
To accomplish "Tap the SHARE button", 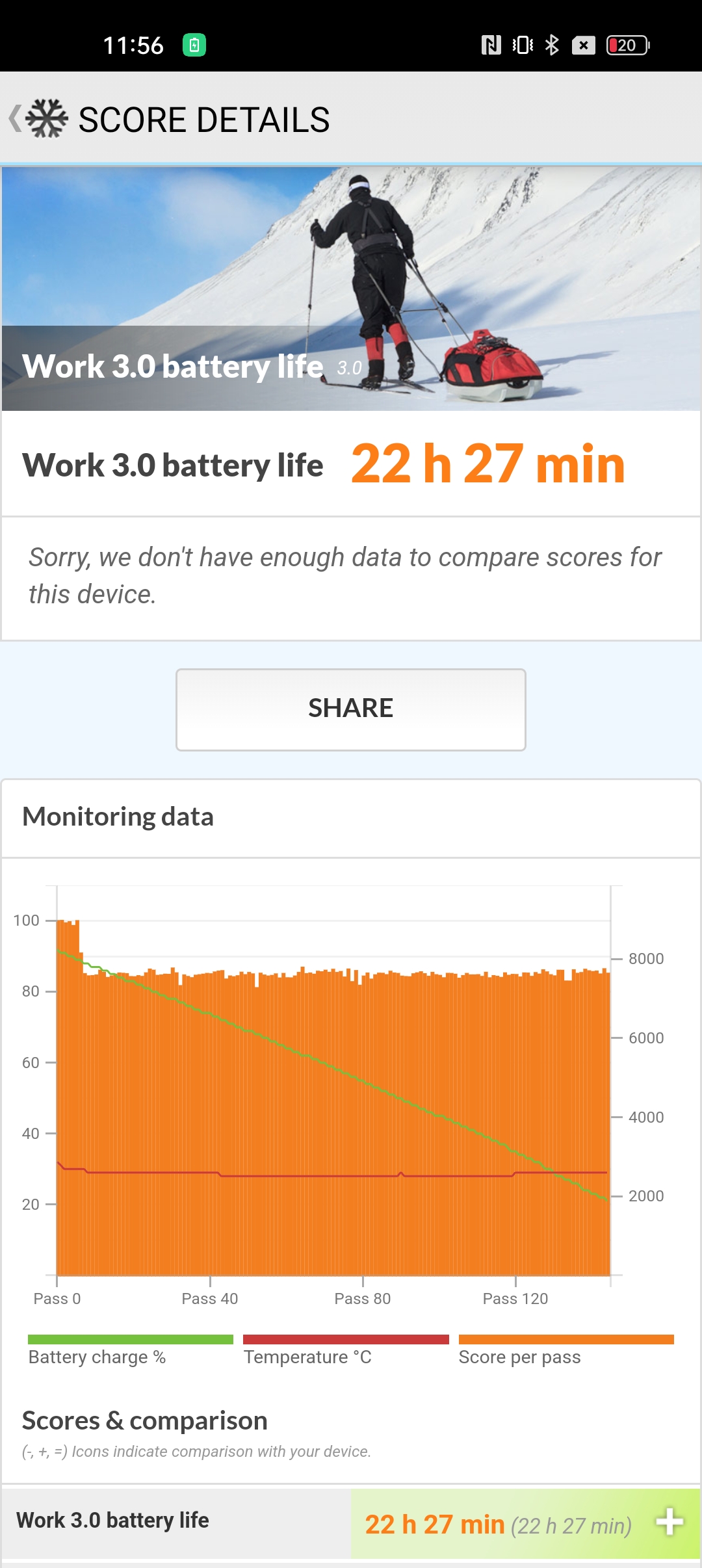I will [351, 709].
